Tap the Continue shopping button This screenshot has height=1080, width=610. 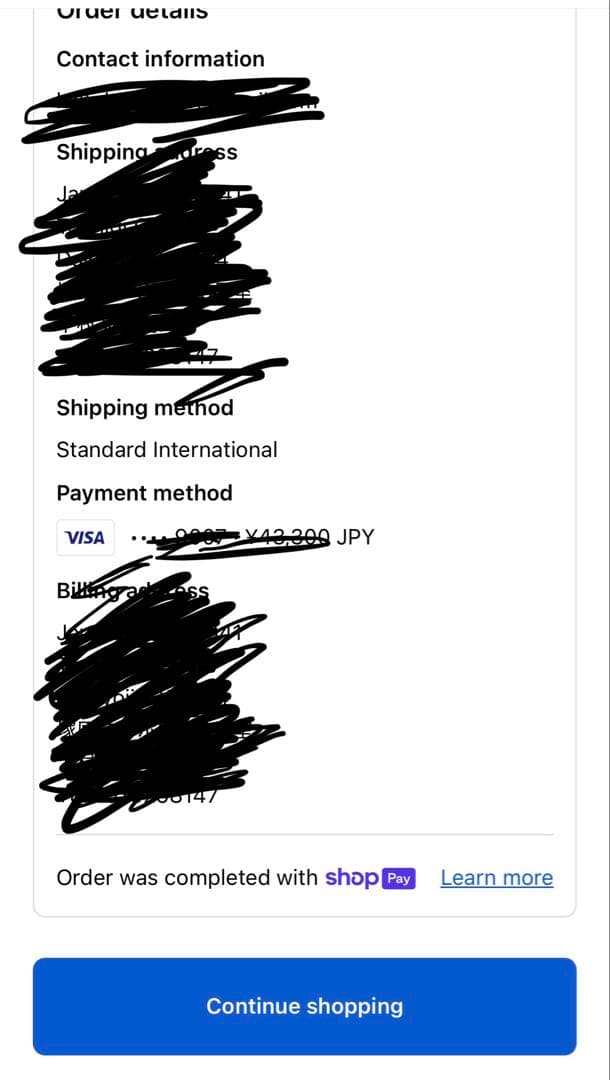[304, 1006]
